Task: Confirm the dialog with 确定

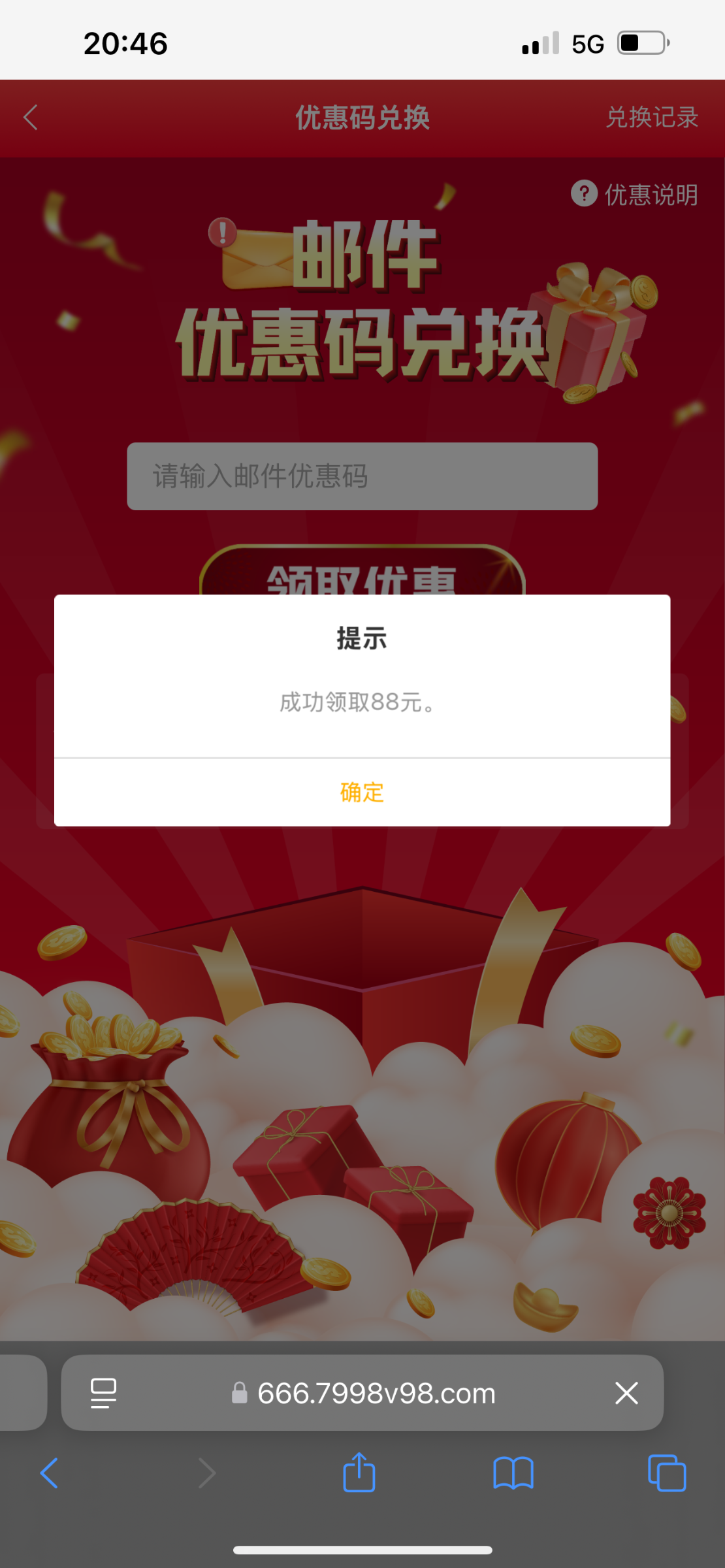Action: point(362,792)
